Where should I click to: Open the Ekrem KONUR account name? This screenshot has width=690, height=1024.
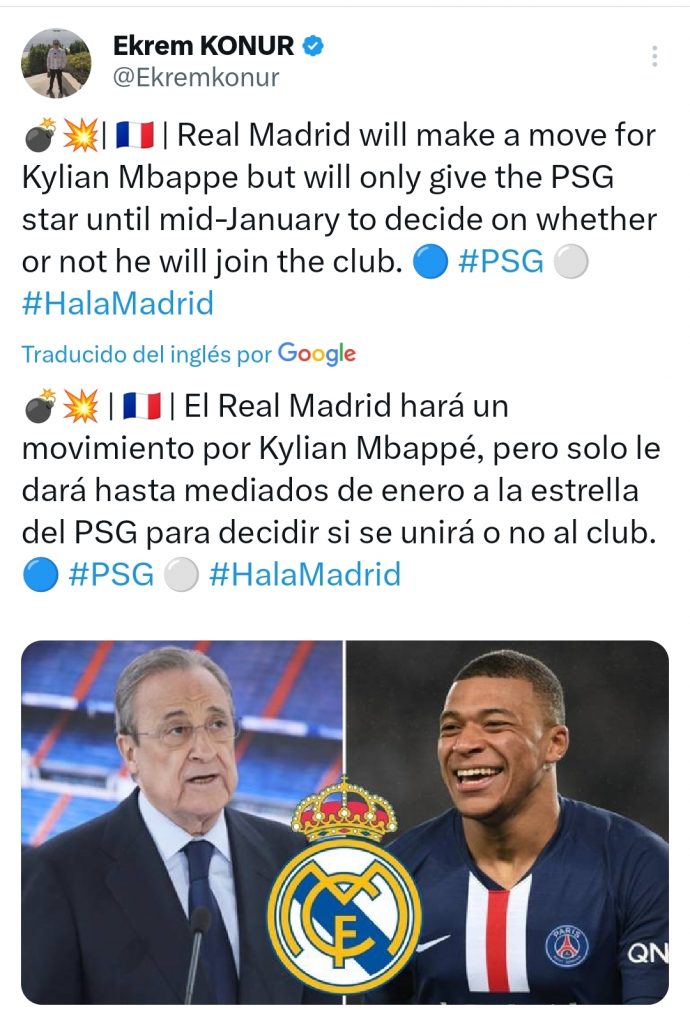click(x=204, y=45)
